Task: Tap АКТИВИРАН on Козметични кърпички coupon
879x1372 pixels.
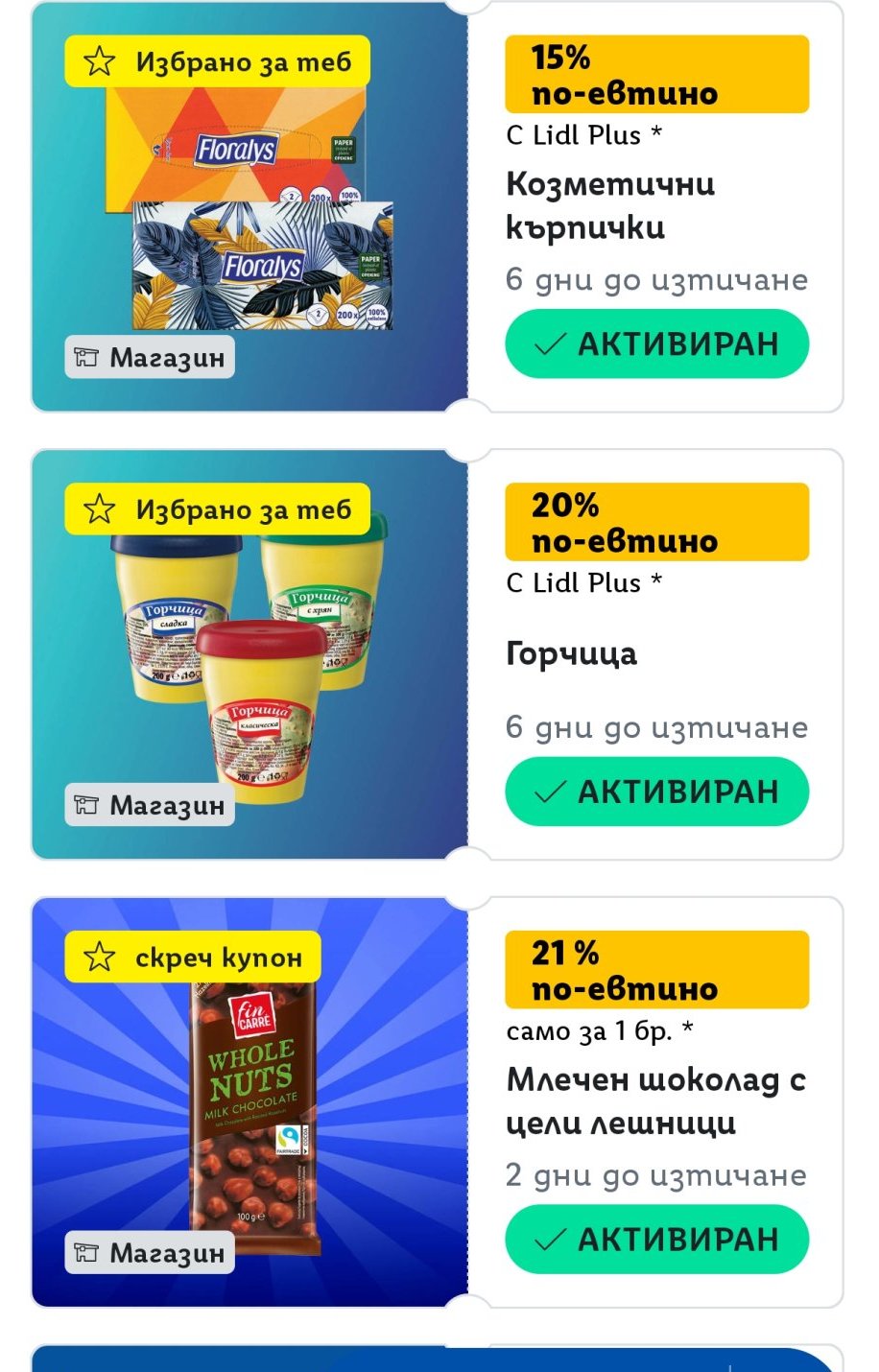Action: point(656,343)
